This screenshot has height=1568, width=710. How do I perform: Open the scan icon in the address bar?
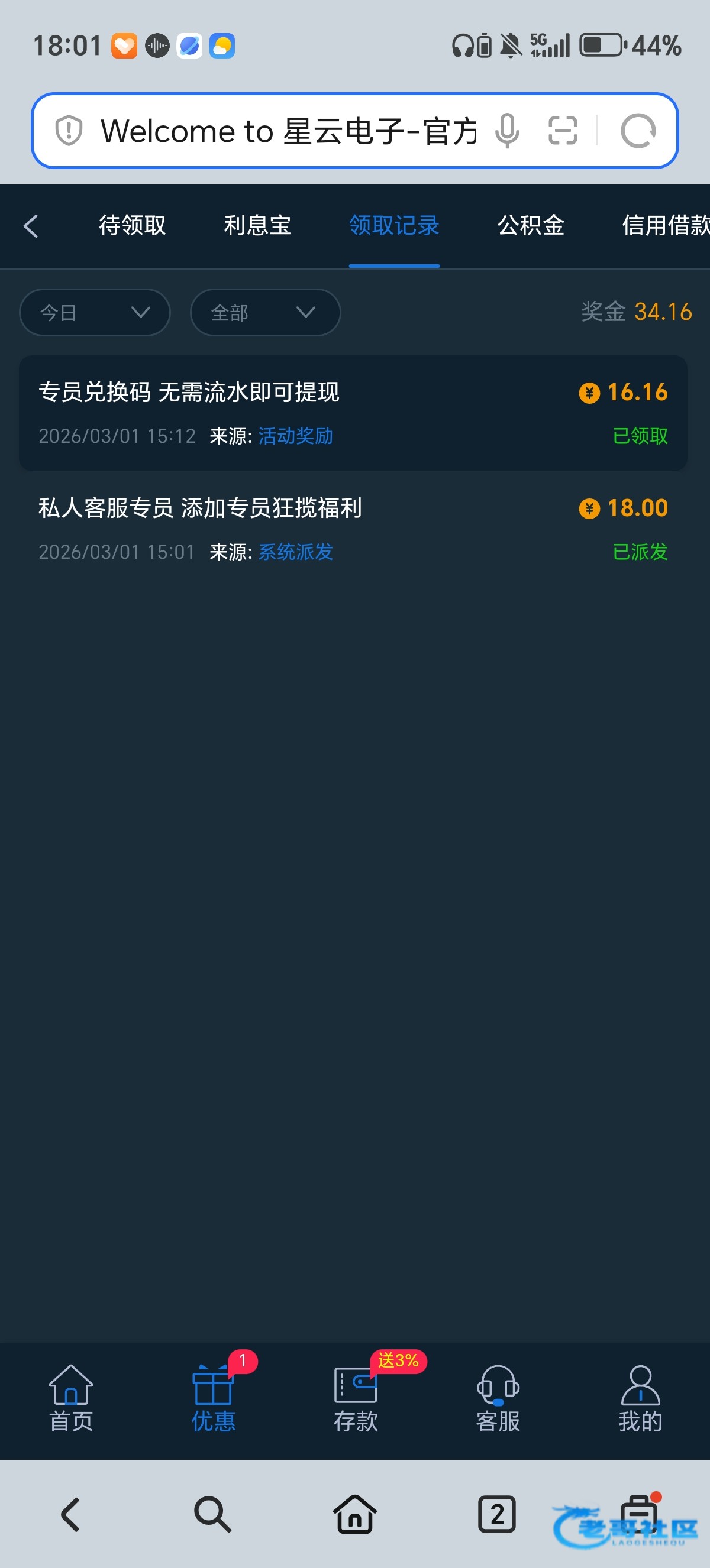562,131
